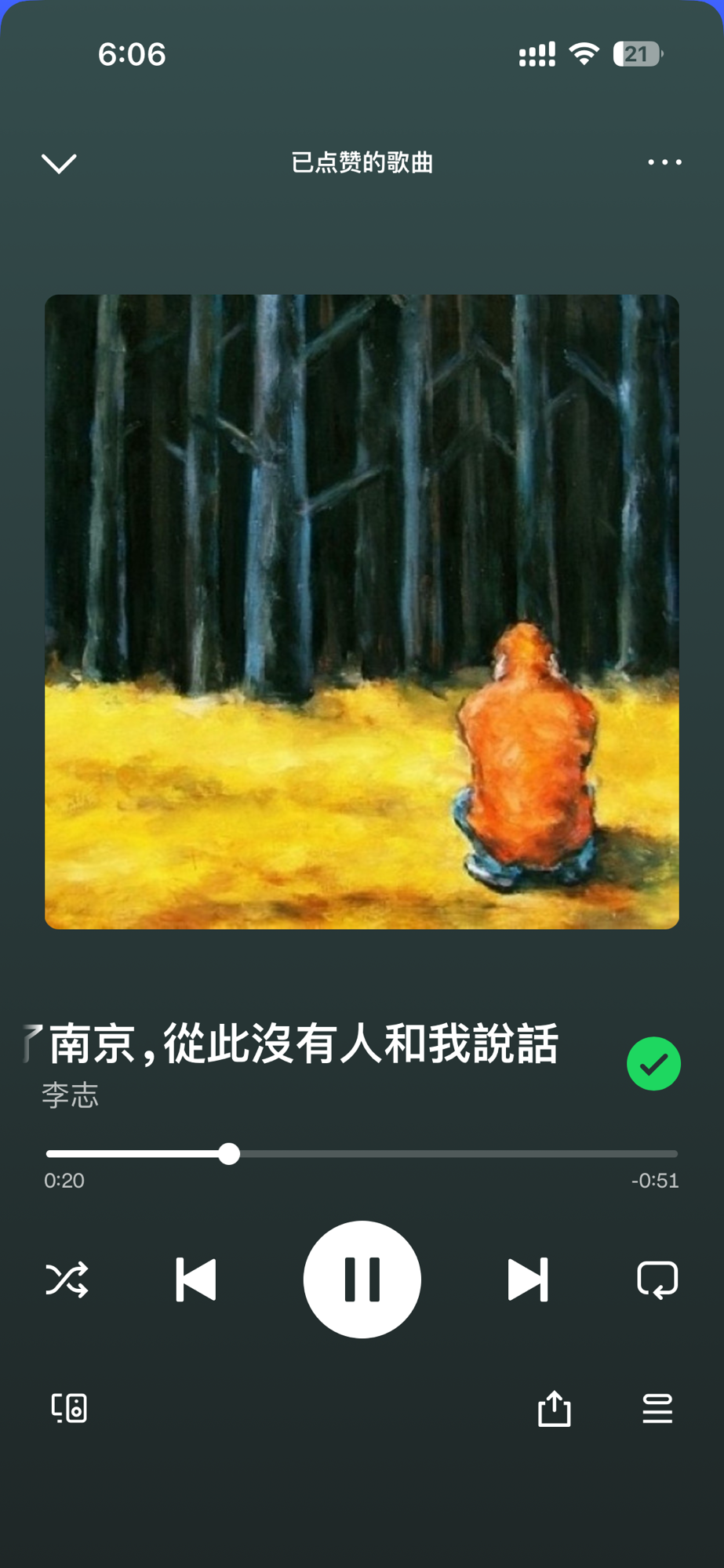Viewport: 724px width, 1568px height.
Task: Pause the current song
Action: point(362,1279)
